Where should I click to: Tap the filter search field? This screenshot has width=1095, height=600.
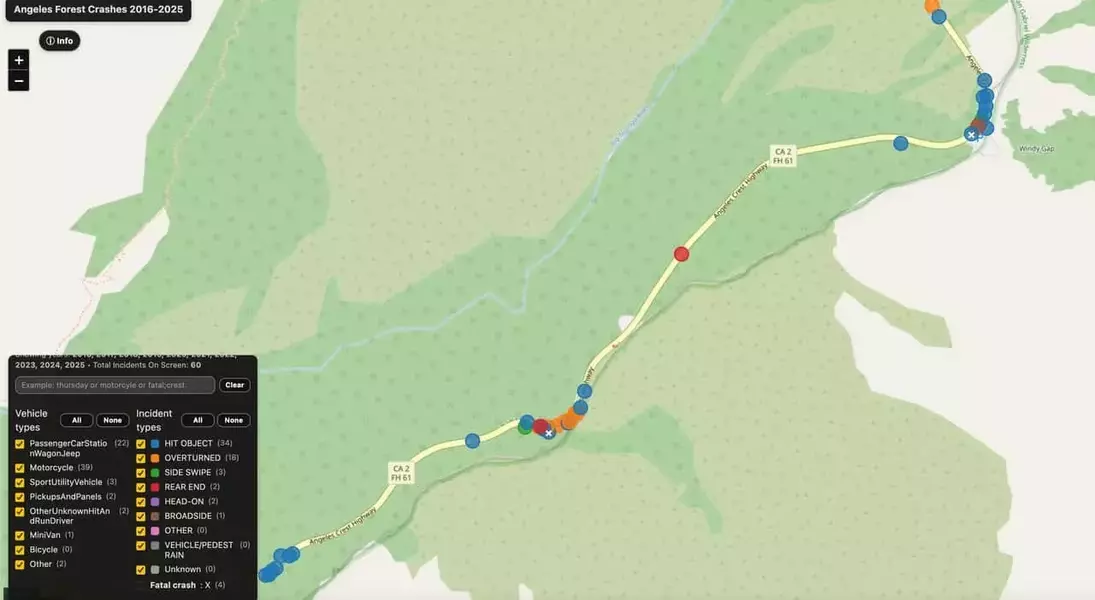click(x=114, y=385)
